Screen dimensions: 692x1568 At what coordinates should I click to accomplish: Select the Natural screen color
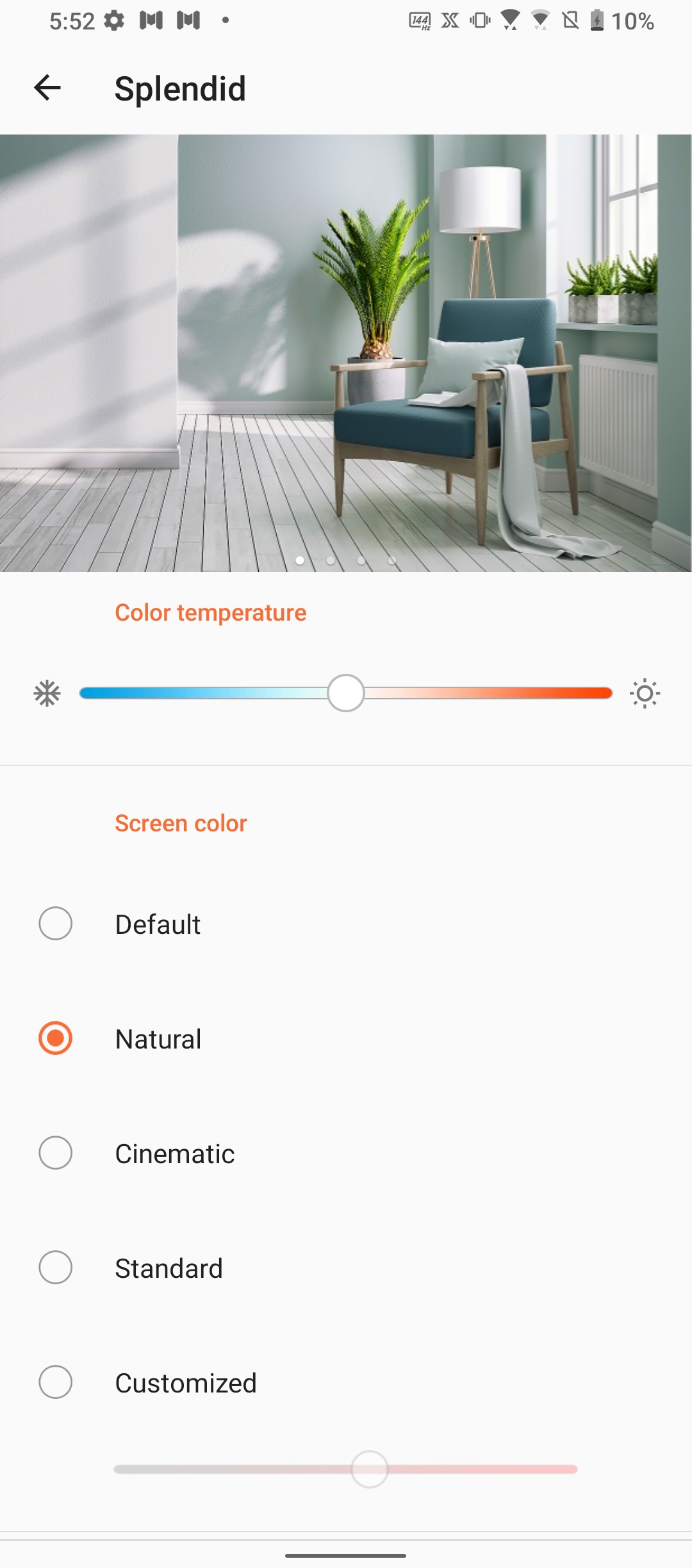point(56,1038)
